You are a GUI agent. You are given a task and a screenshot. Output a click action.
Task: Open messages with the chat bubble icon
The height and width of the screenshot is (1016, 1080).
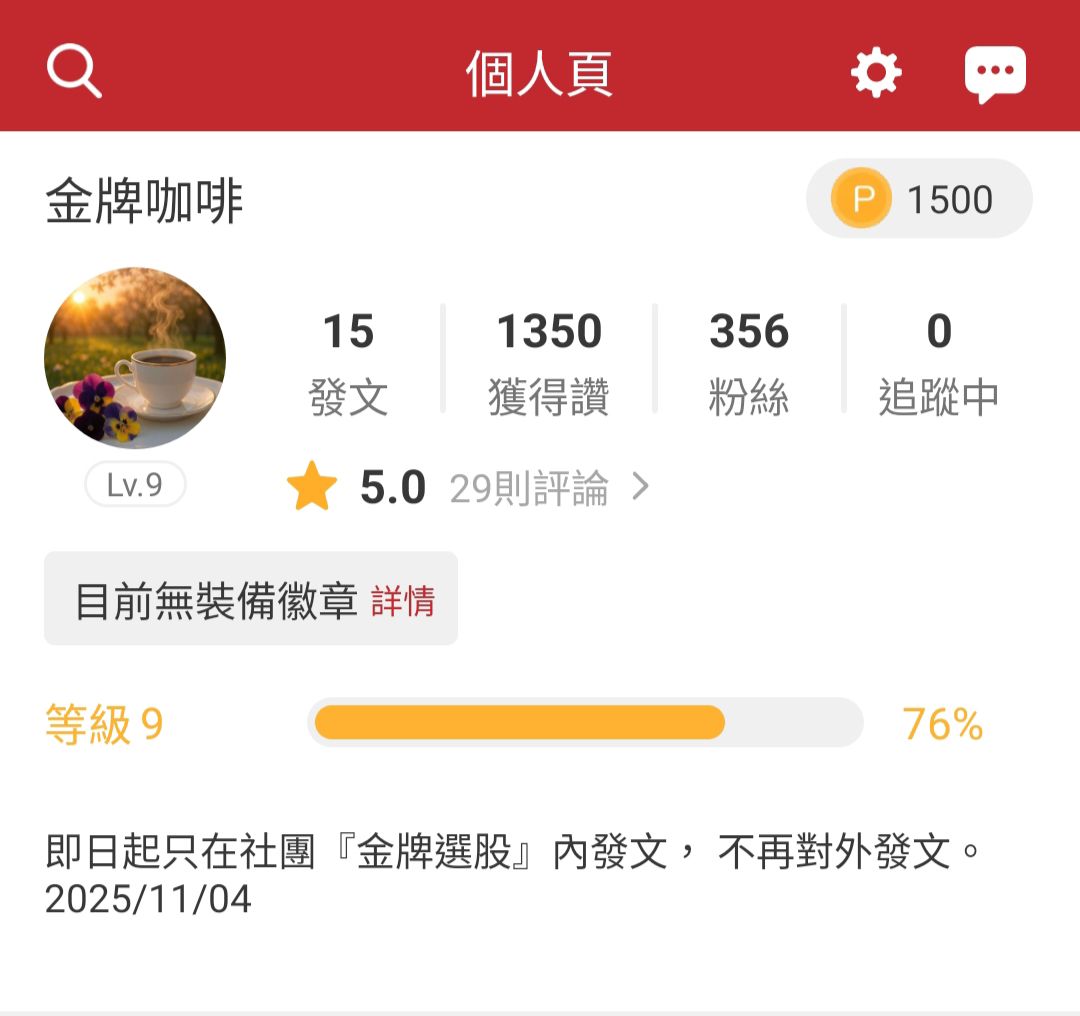point(995,73)
